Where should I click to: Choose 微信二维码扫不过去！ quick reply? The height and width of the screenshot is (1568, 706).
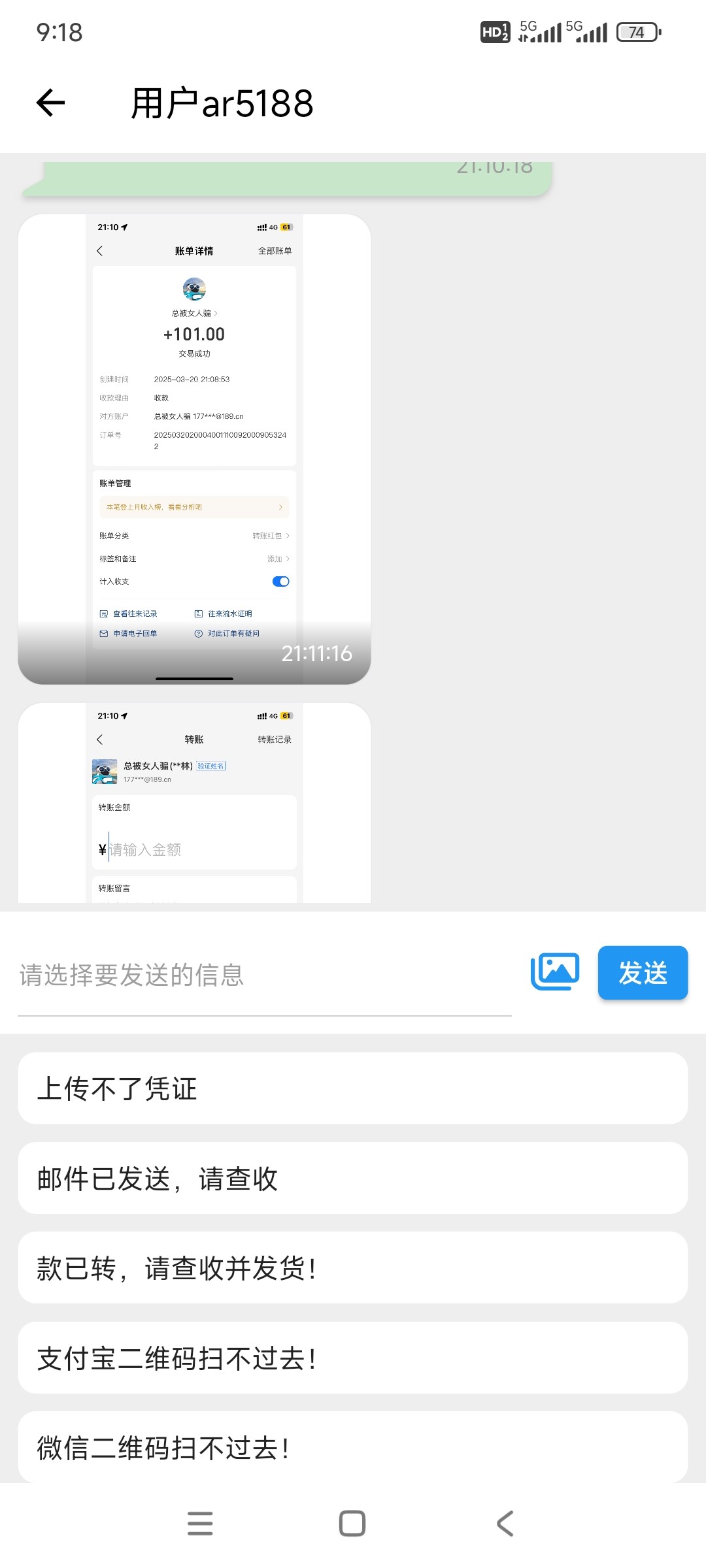[352, 1447]
